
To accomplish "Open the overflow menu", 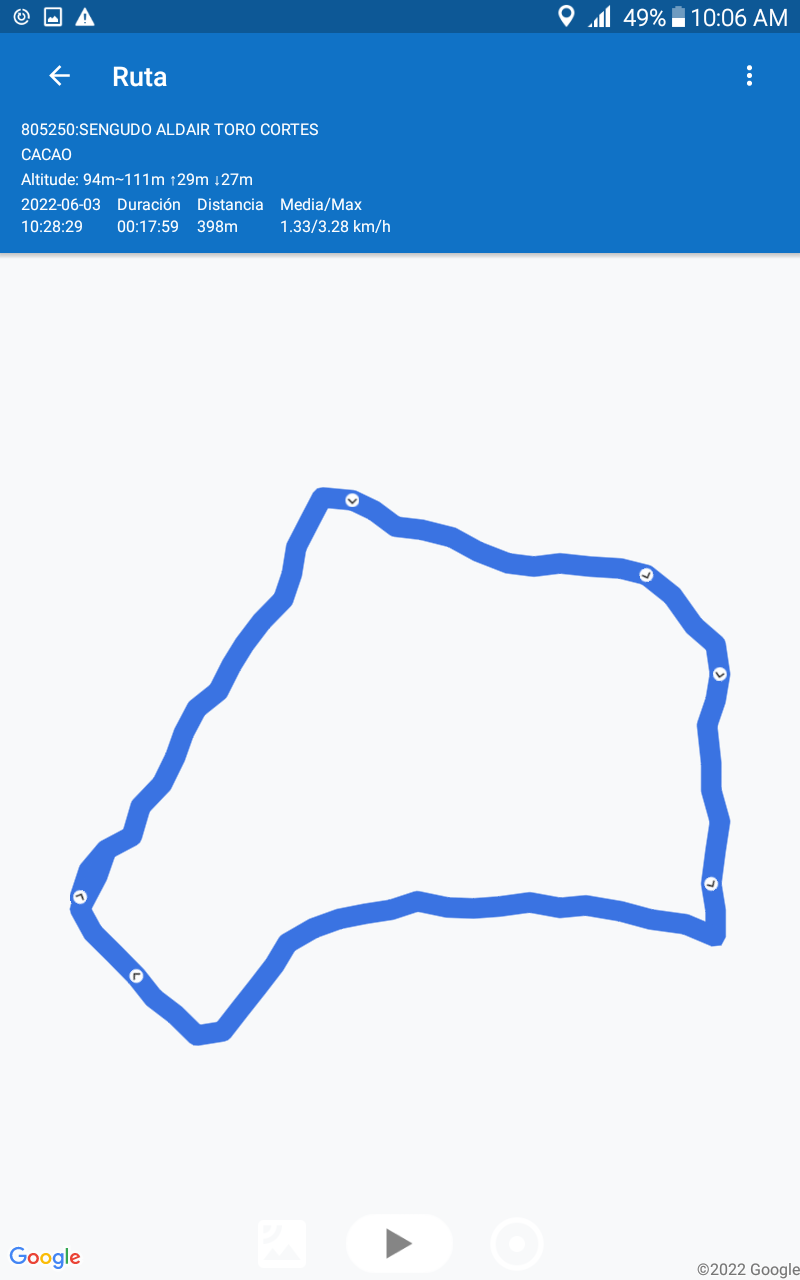I will (x=749, y=76).
